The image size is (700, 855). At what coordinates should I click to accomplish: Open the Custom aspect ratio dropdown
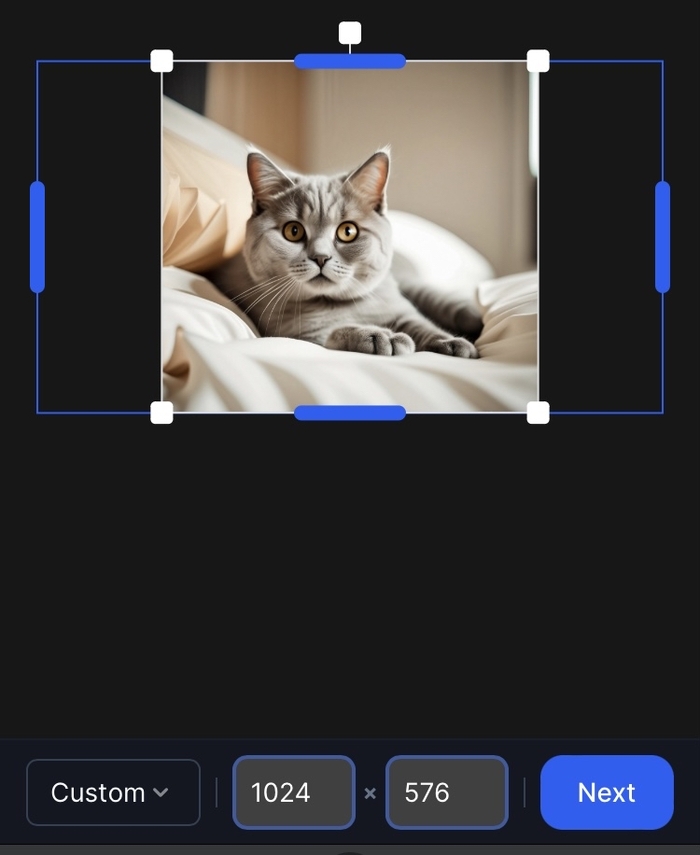tap(113, 793)
